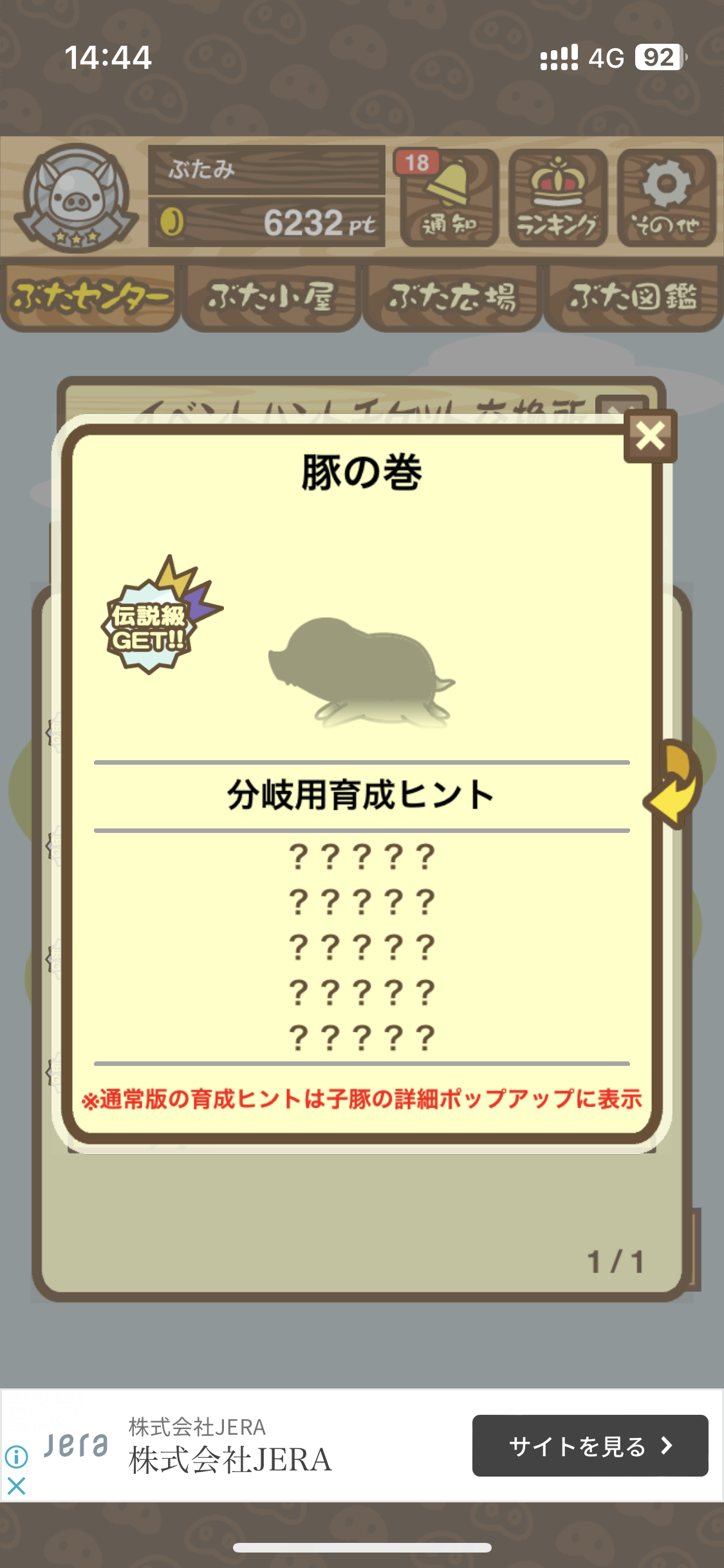Open その他 settings gear
Viewport: 724px width, 1568px height.
click(666, 198)
